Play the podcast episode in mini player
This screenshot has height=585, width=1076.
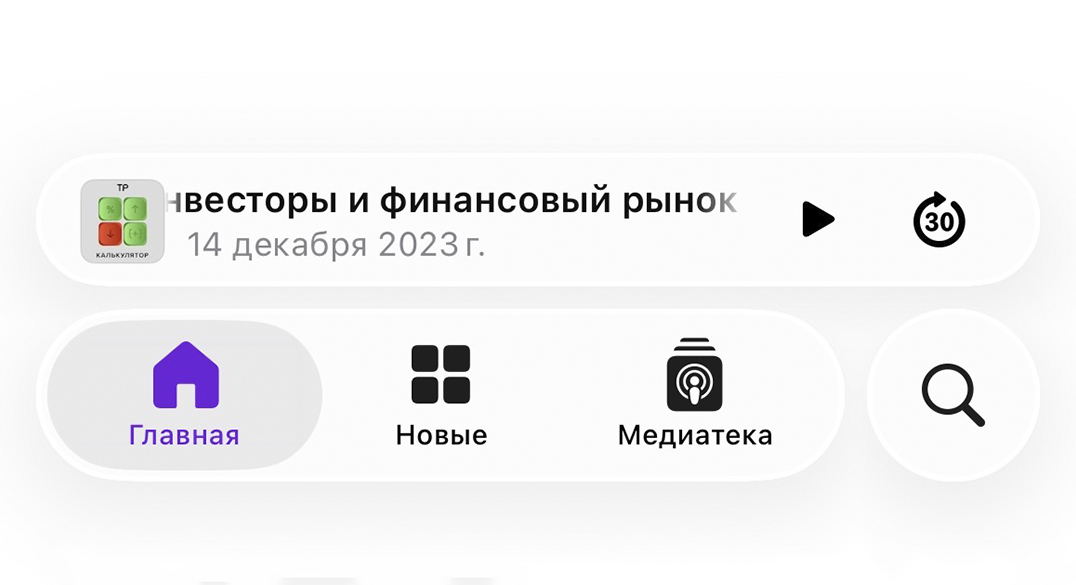817,219
